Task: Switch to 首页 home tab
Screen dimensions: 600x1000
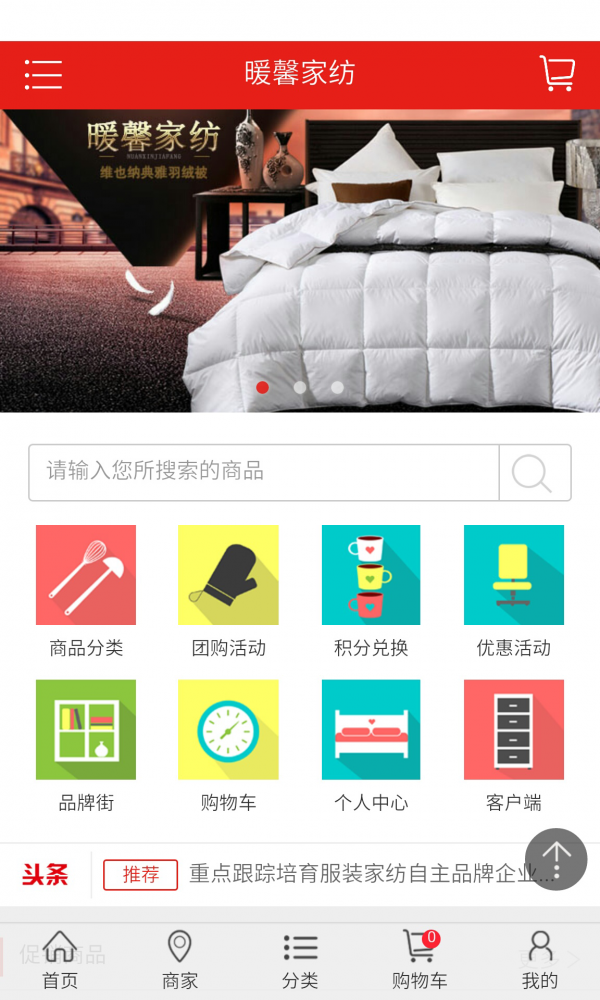Action: coord(60,961)
